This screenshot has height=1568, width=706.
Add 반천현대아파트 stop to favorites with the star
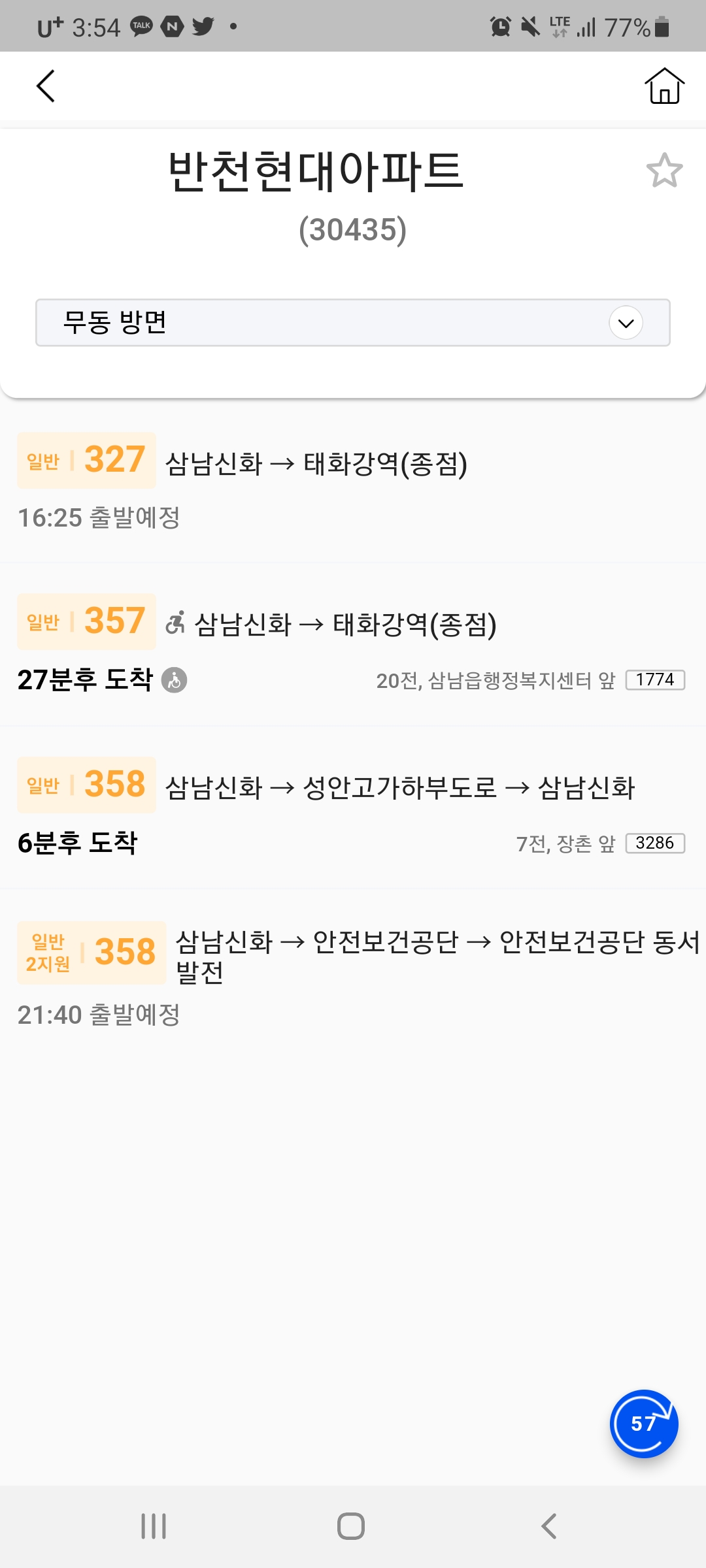664,171
